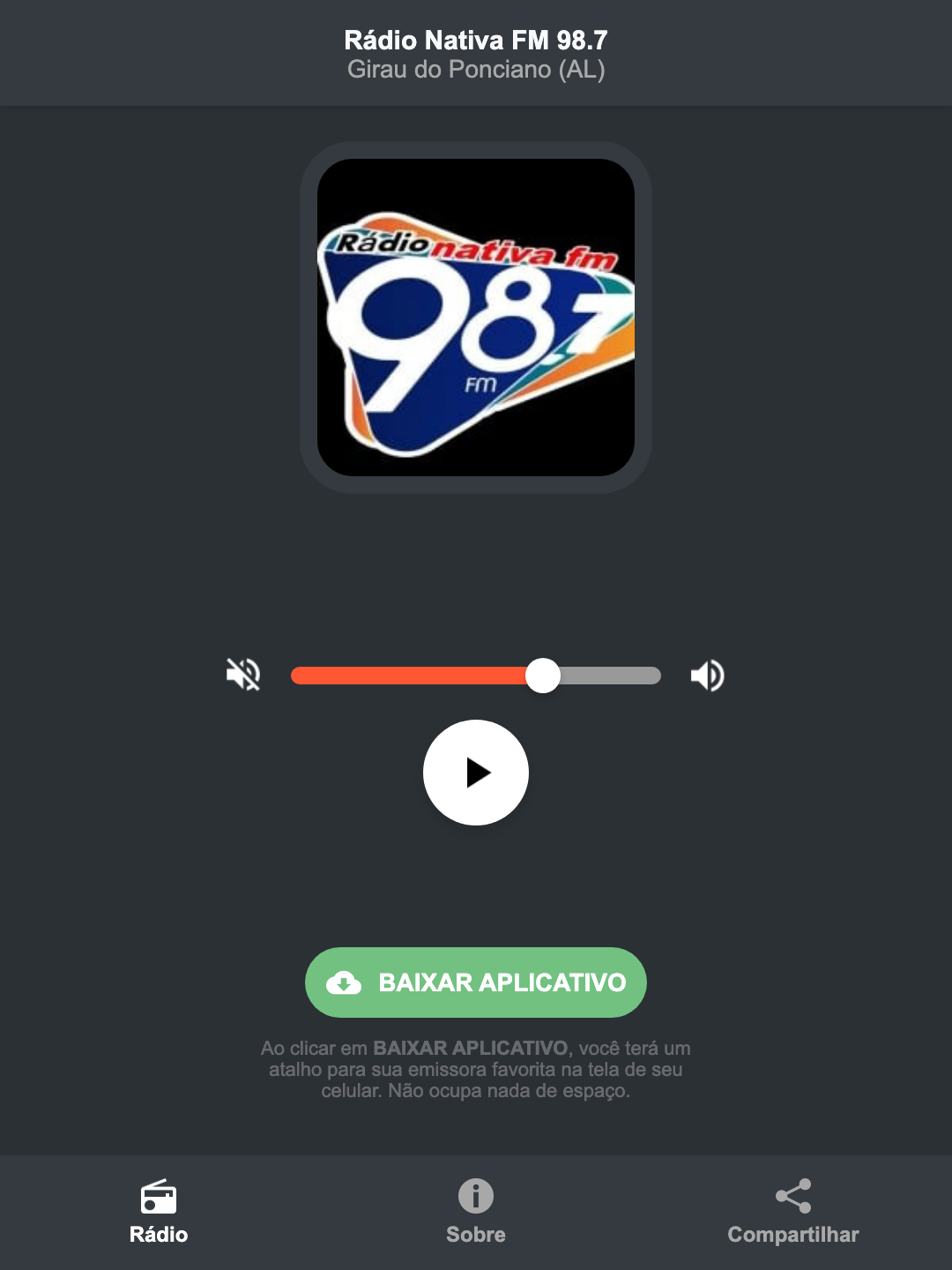Select the Rádio tab

(159, 1213)
